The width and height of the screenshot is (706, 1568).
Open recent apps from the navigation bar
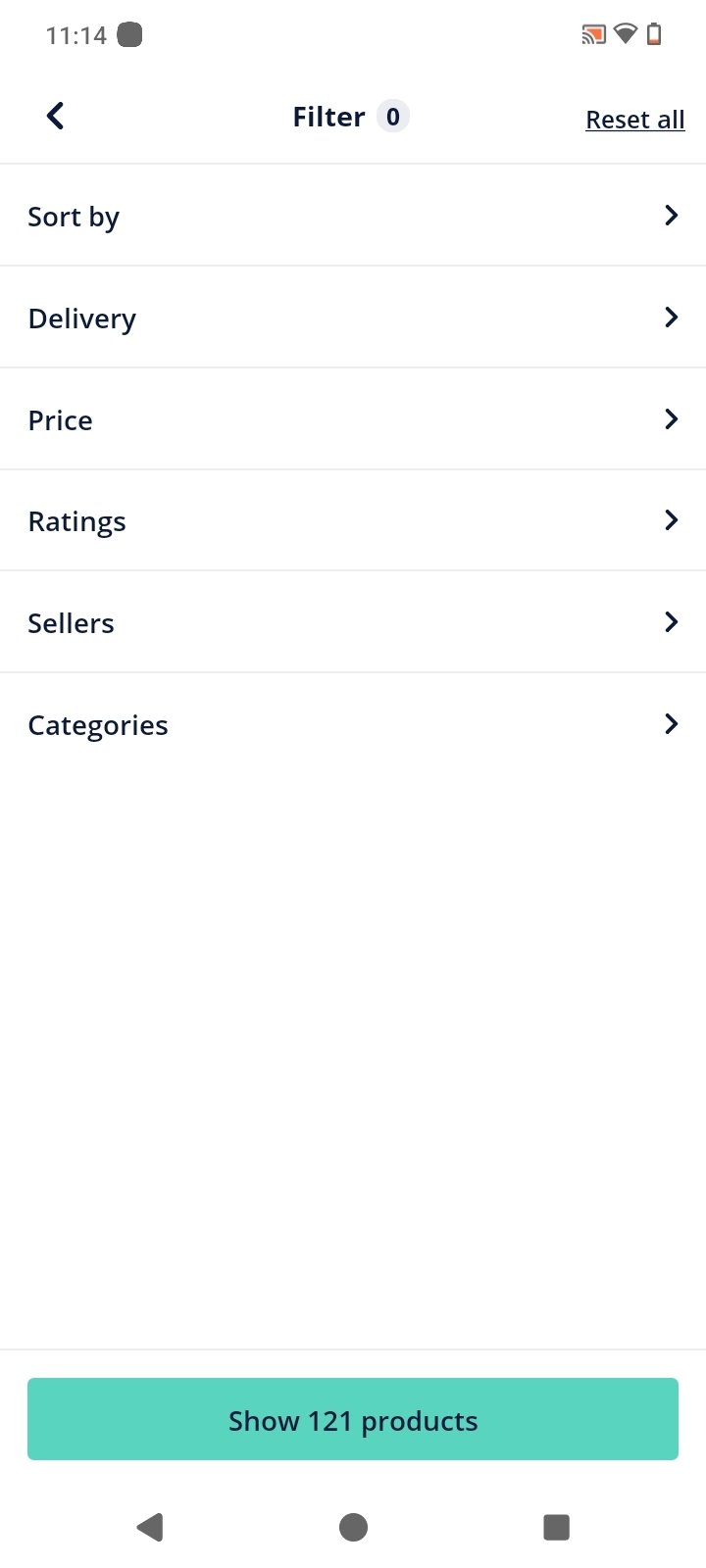tap(556, 1527)
